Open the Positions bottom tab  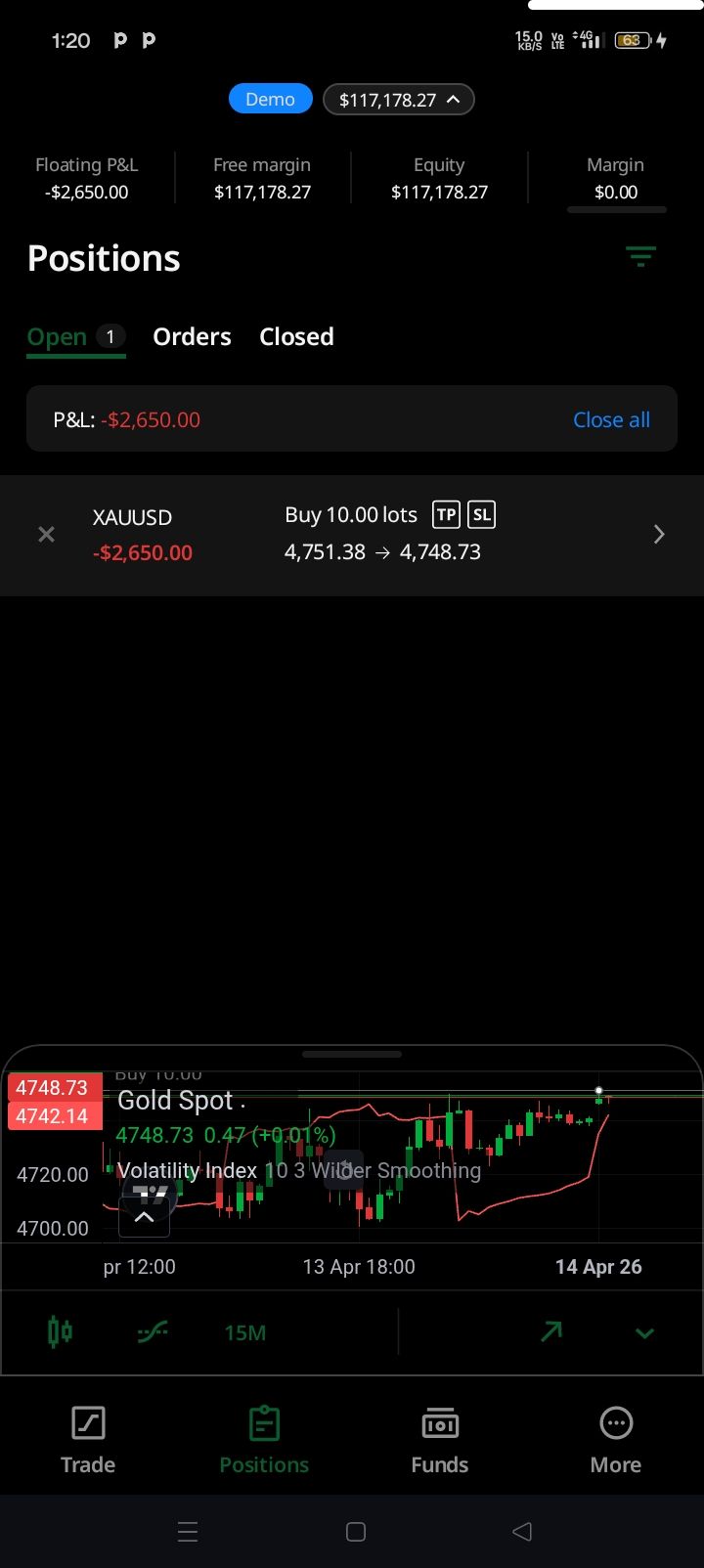tap(264, 1440)
